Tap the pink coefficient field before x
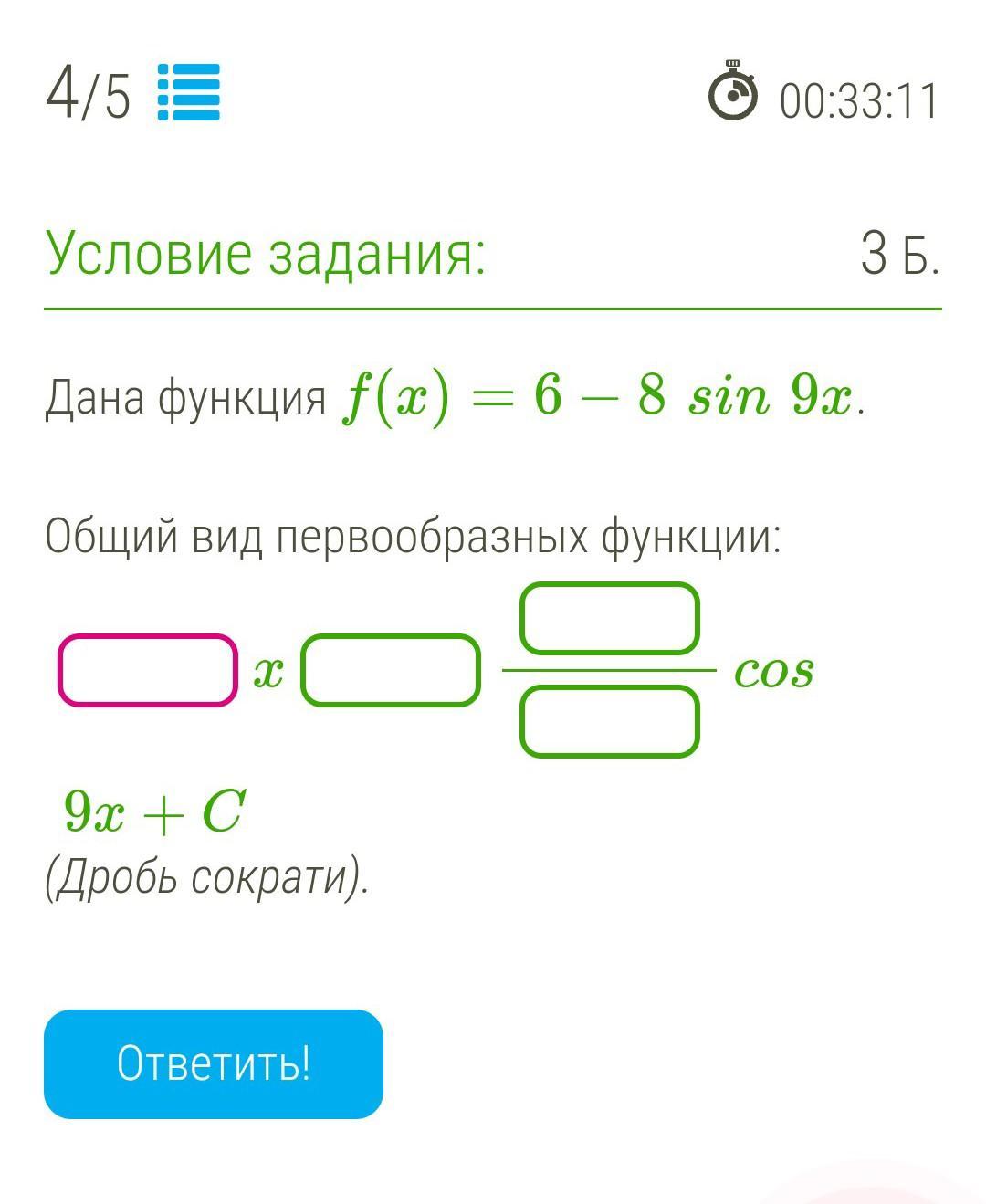This screenshot has width=986, height=1204. click(148, 671)
